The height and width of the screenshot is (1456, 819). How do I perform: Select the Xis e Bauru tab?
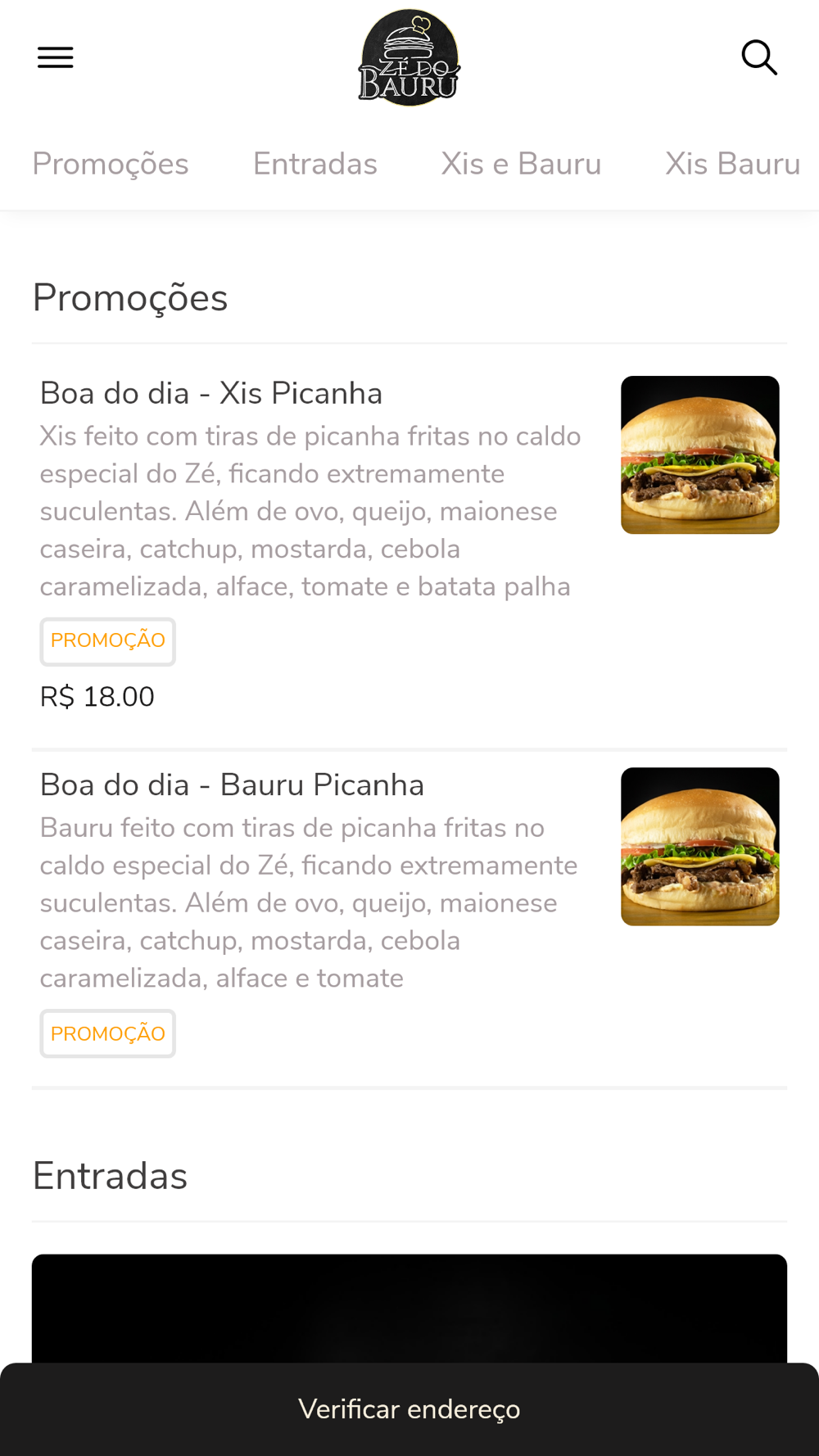tap(521, 164)
